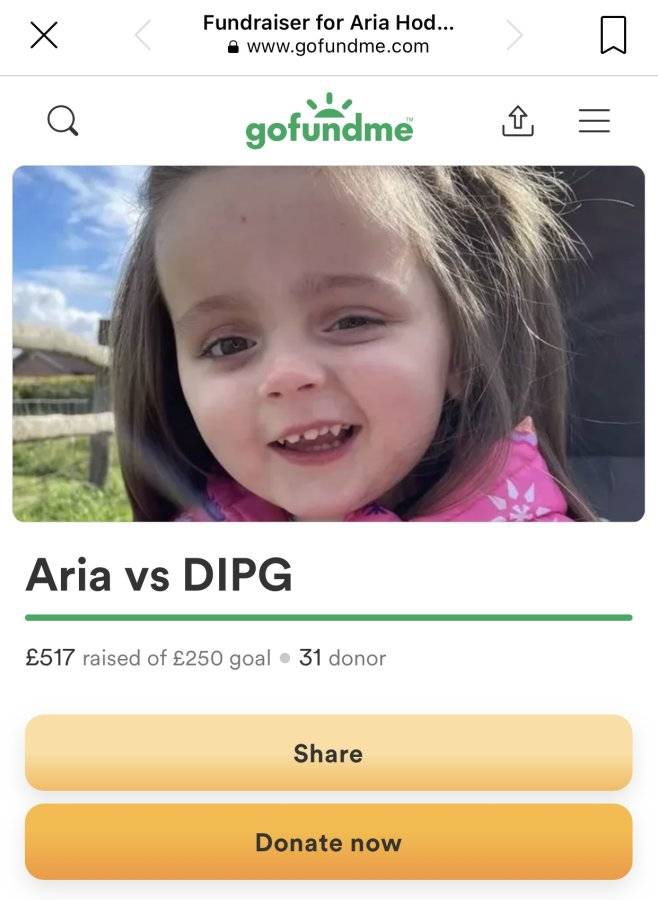Bookmark this fundraiser page

click(x=613, y=35)
